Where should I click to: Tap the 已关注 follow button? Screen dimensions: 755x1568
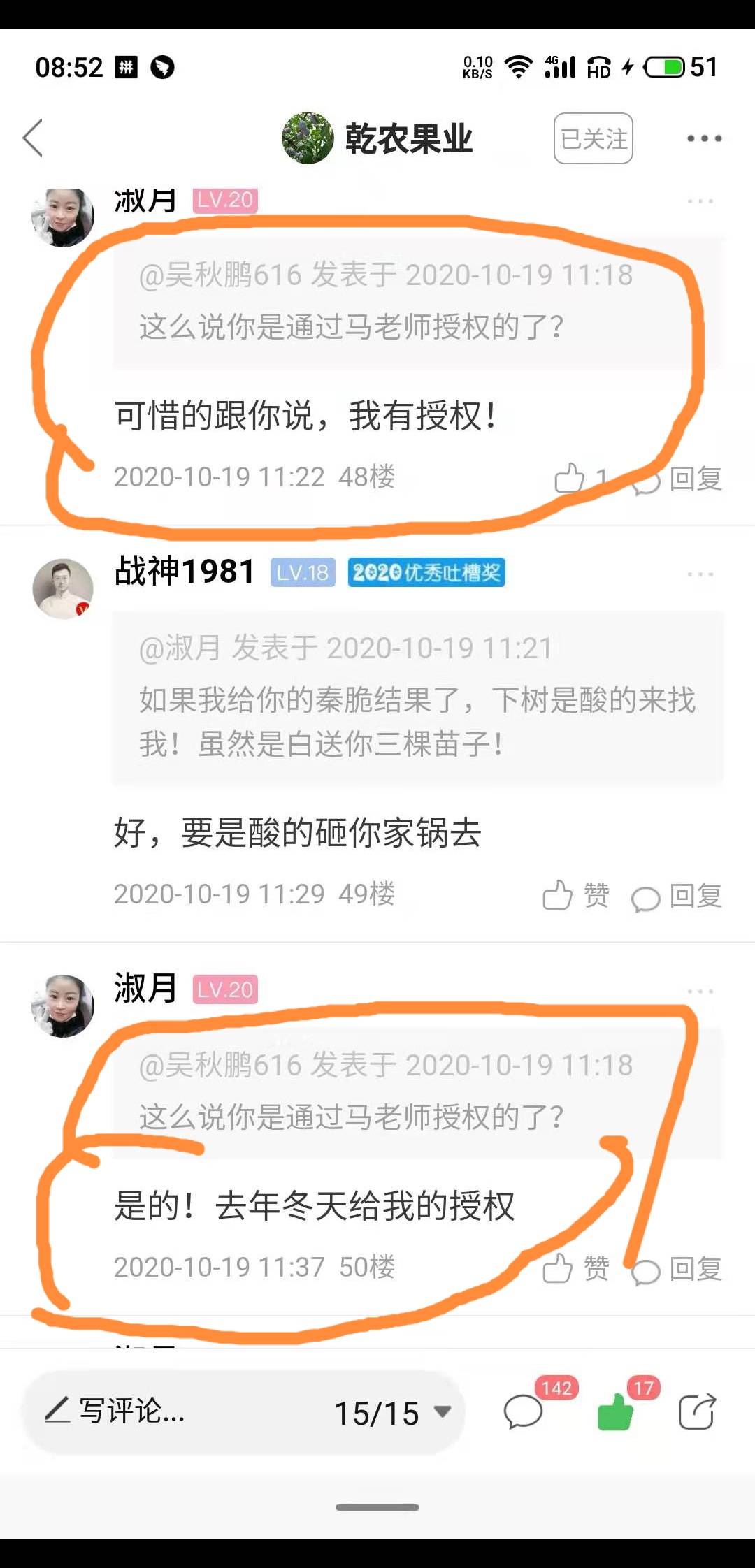[594, 138]
